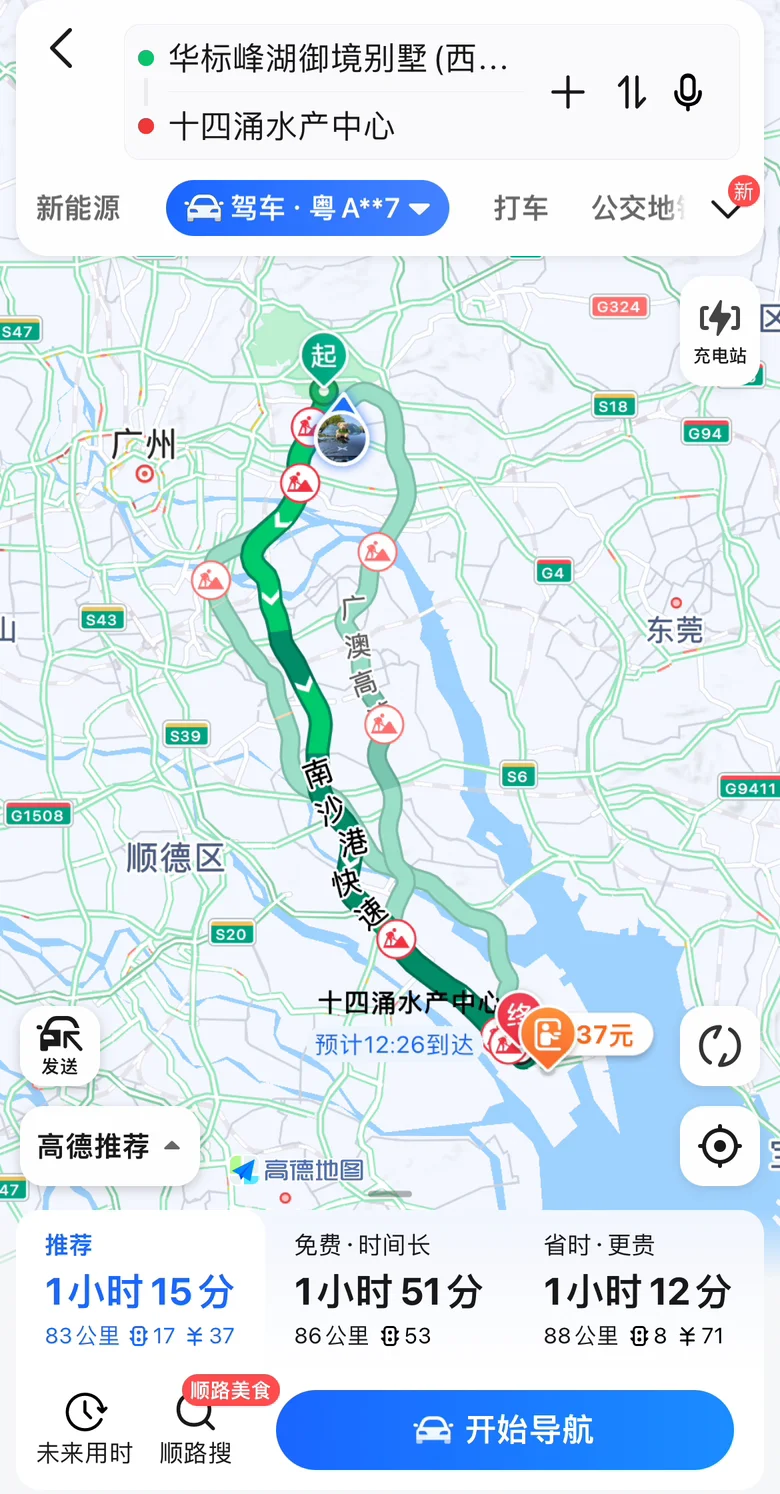Recenter the map on my location

(719, 1146)
